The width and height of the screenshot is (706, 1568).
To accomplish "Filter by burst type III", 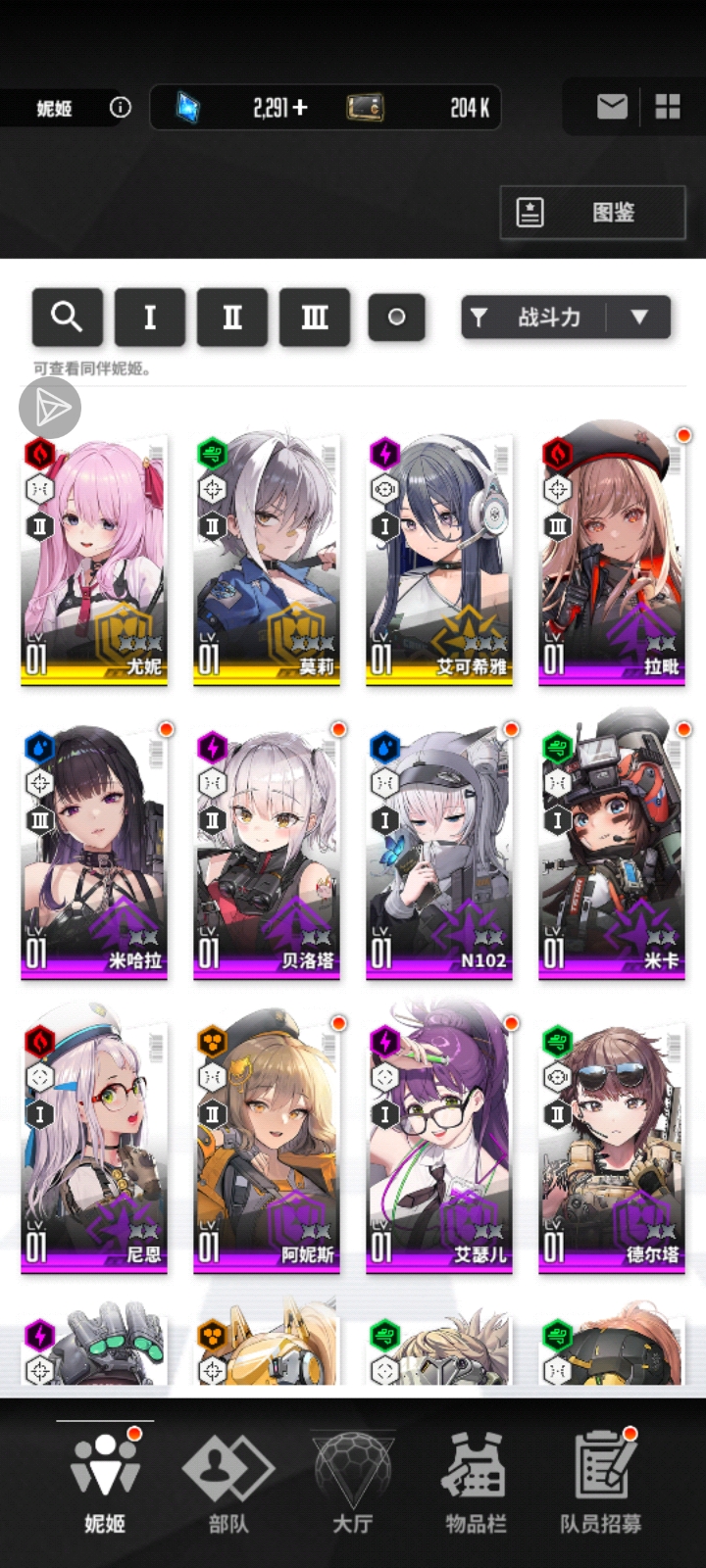I will click(x=315, y=317).
